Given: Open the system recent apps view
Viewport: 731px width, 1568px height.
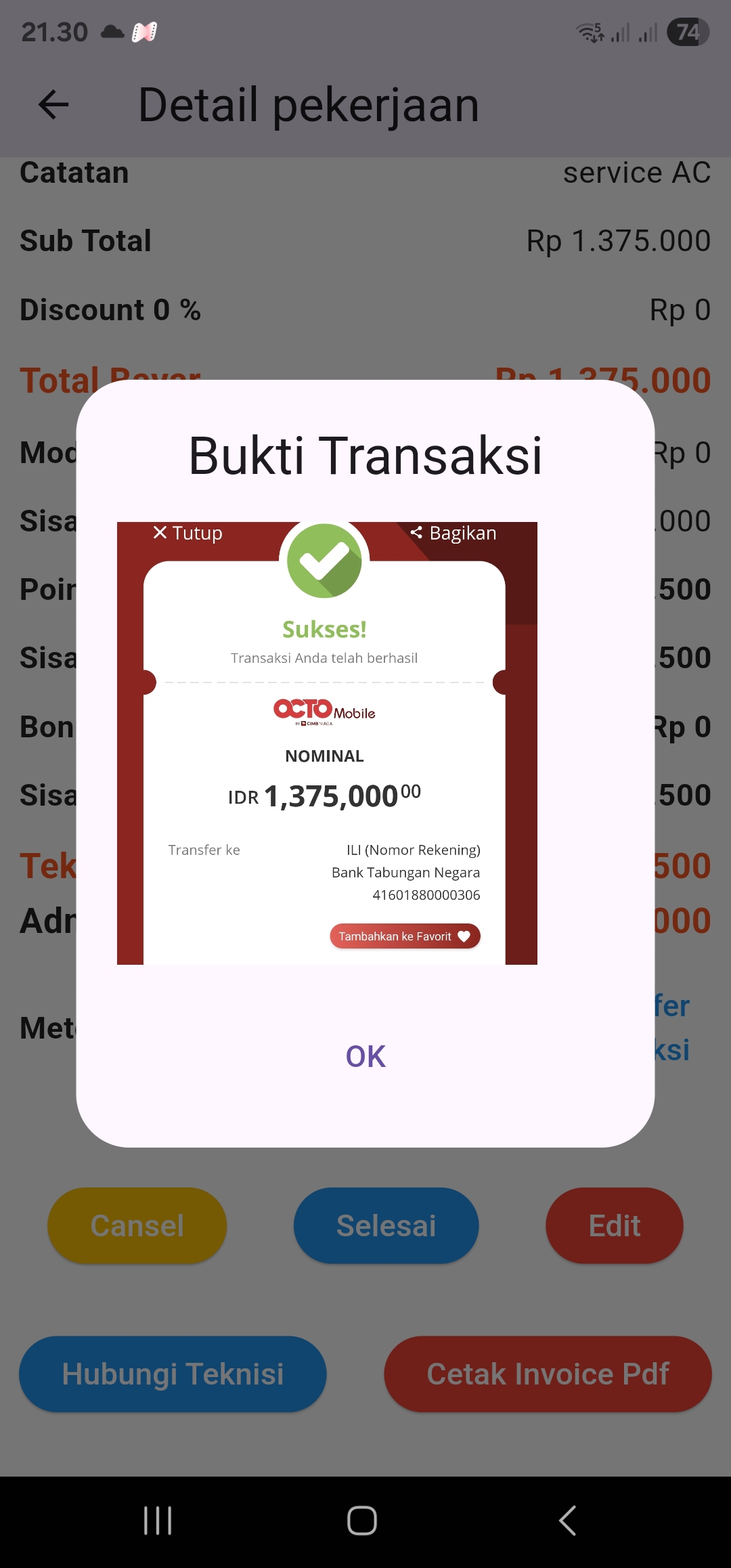Looking at the screenshot, I should coord(158,1521).
